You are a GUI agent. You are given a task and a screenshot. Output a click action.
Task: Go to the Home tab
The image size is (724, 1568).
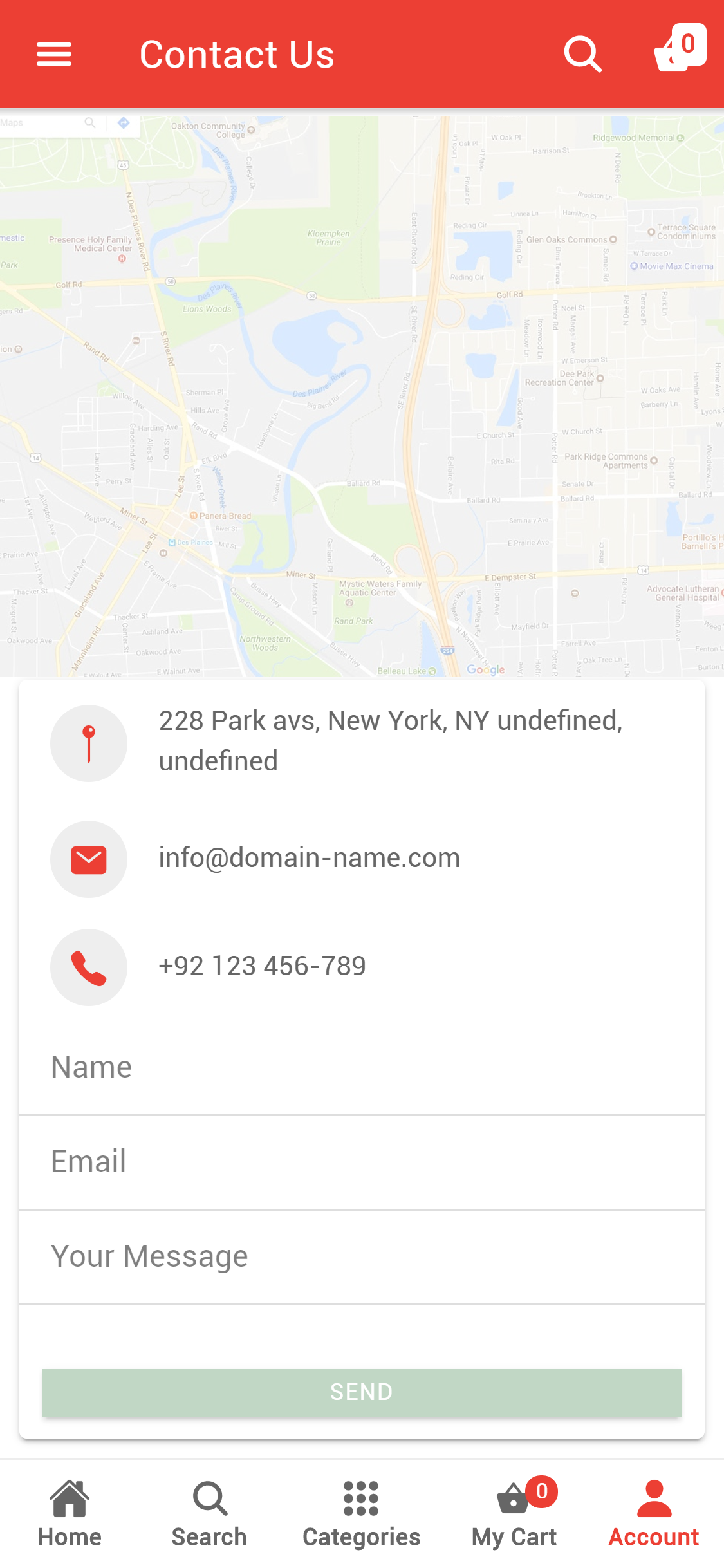70,1513
